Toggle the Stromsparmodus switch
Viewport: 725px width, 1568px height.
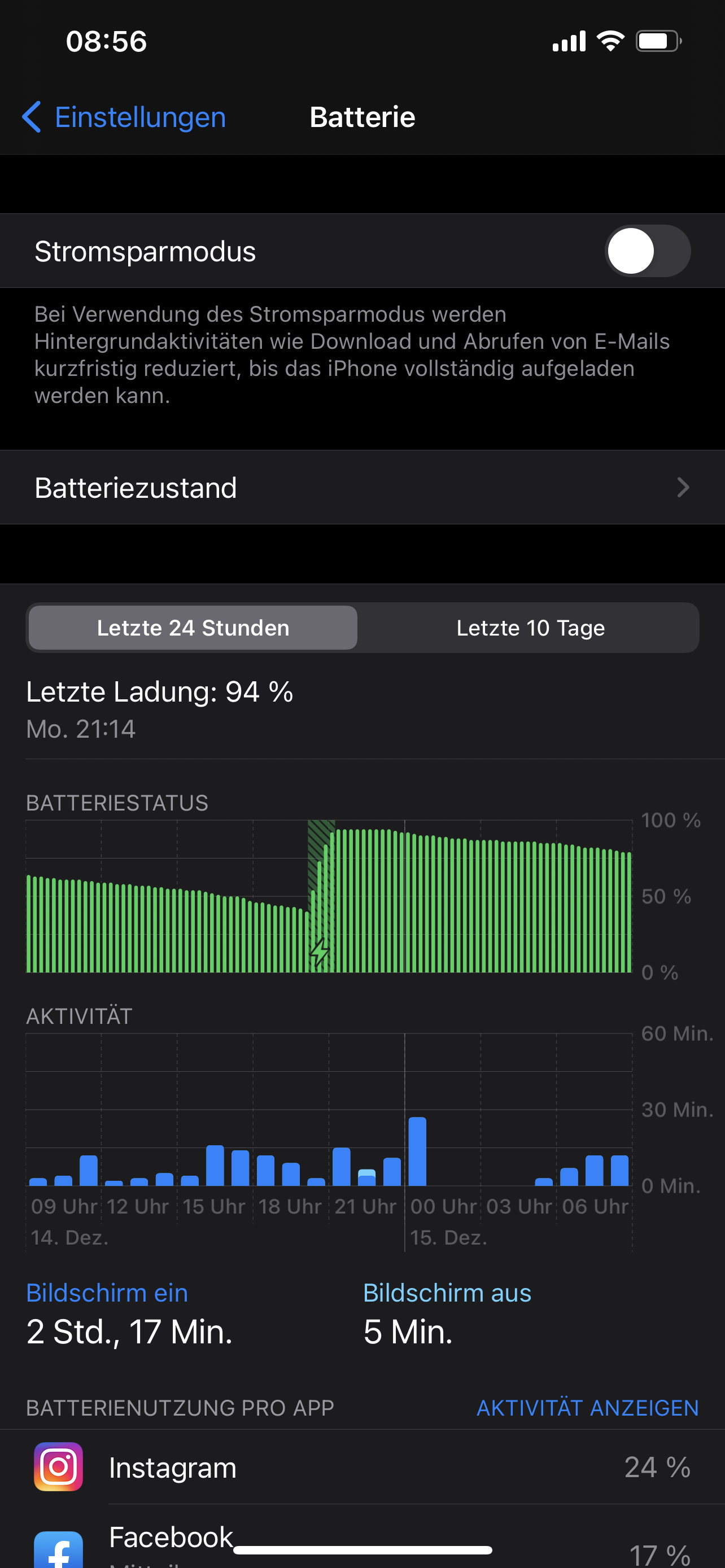pos(647,251)
